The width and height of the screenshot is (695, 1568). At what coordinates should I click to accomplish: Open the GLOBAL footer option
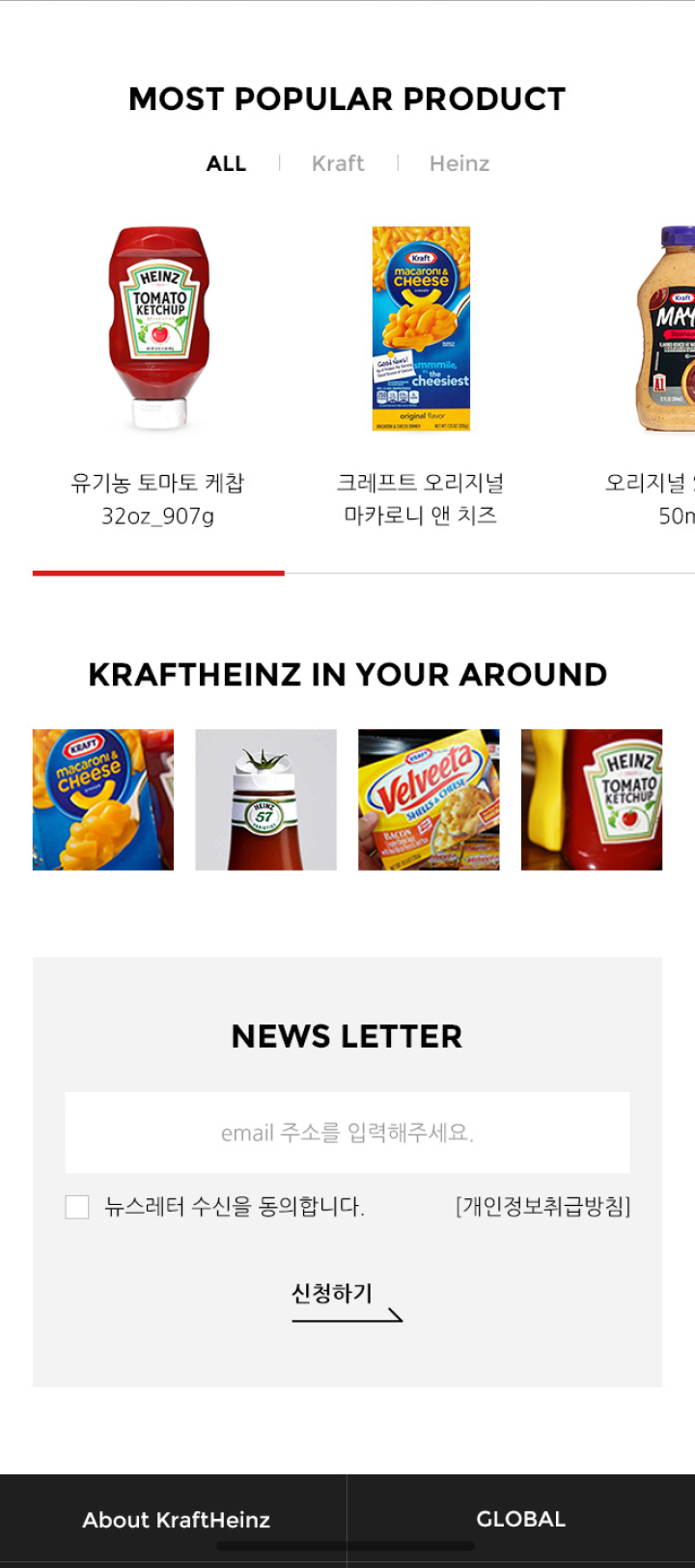(520, 1519)
